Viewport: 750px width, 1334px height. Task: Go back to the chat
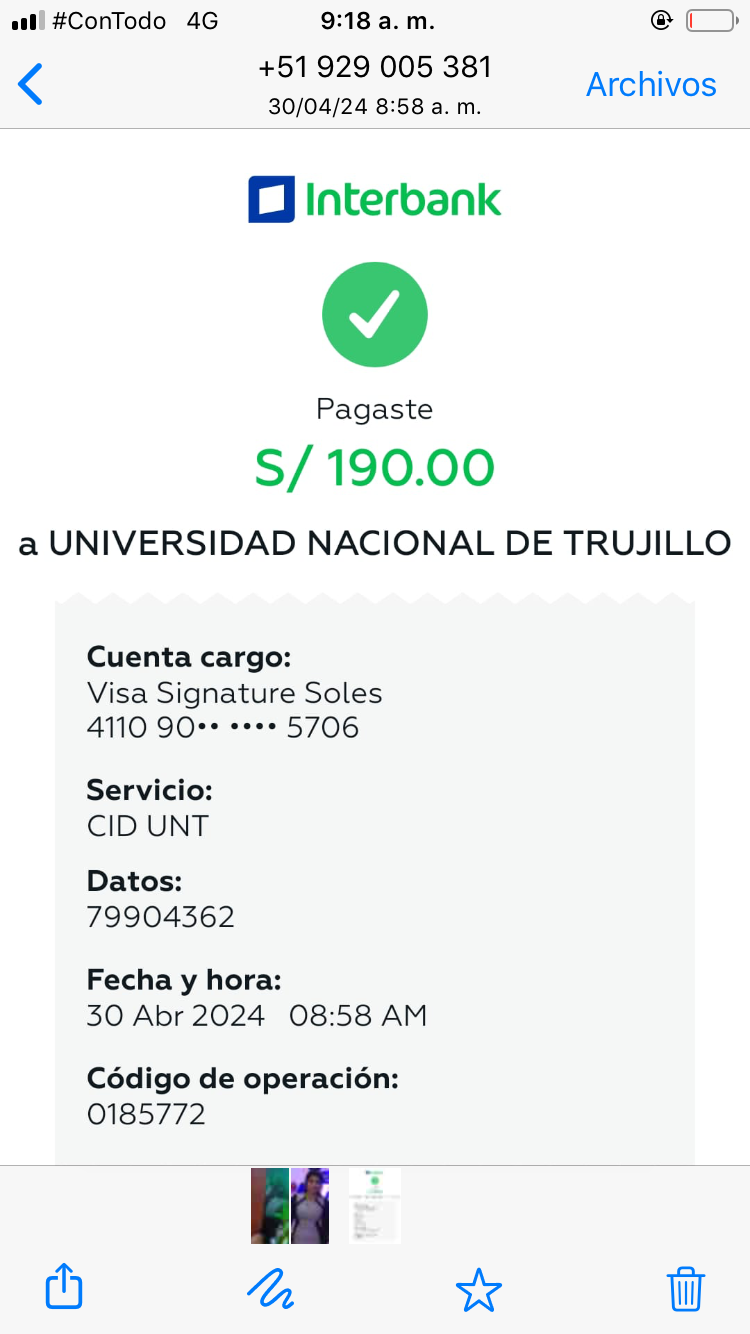coord(32,85)
